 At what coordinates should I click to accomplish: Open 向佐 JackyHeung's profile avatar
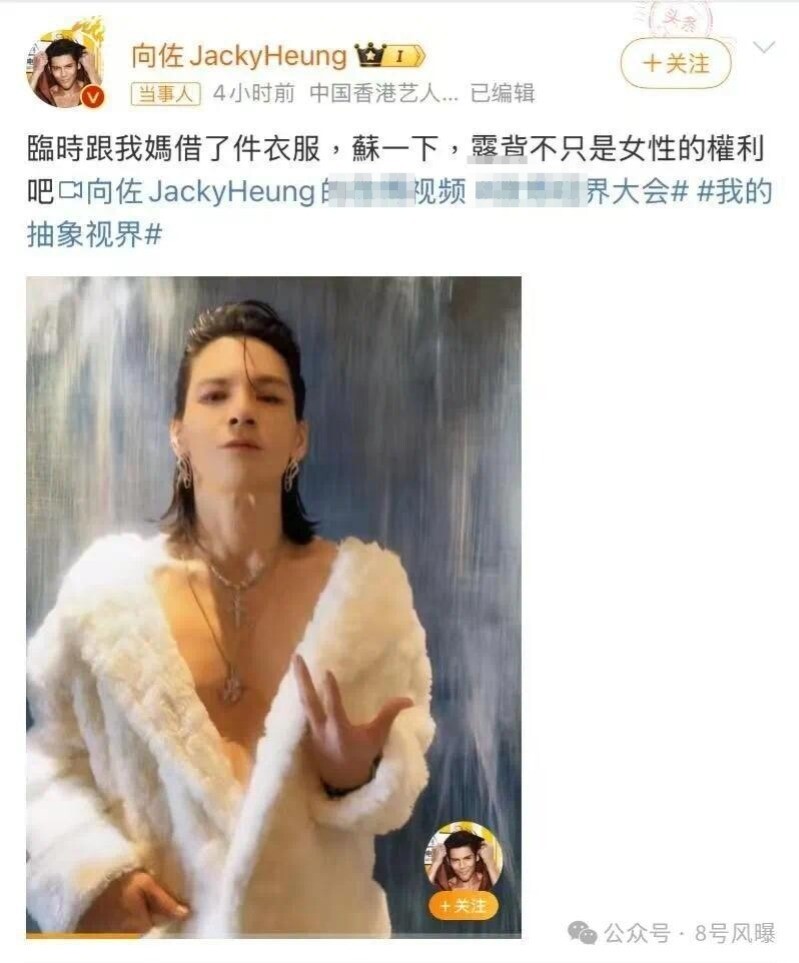click(65, 67)
